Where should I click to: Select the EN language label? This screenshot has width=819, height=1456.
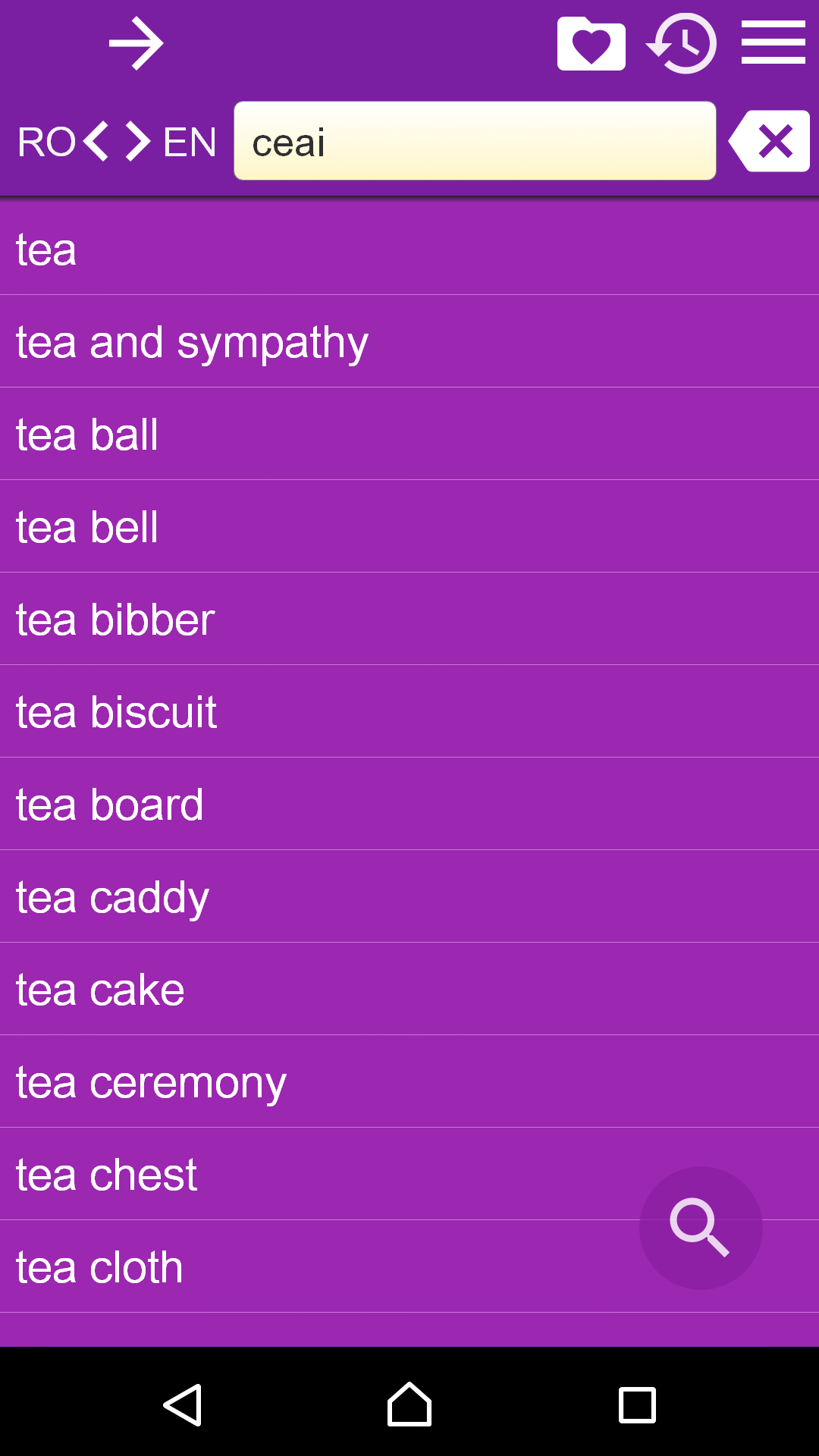pyautogui.click(x=189, y=141)
